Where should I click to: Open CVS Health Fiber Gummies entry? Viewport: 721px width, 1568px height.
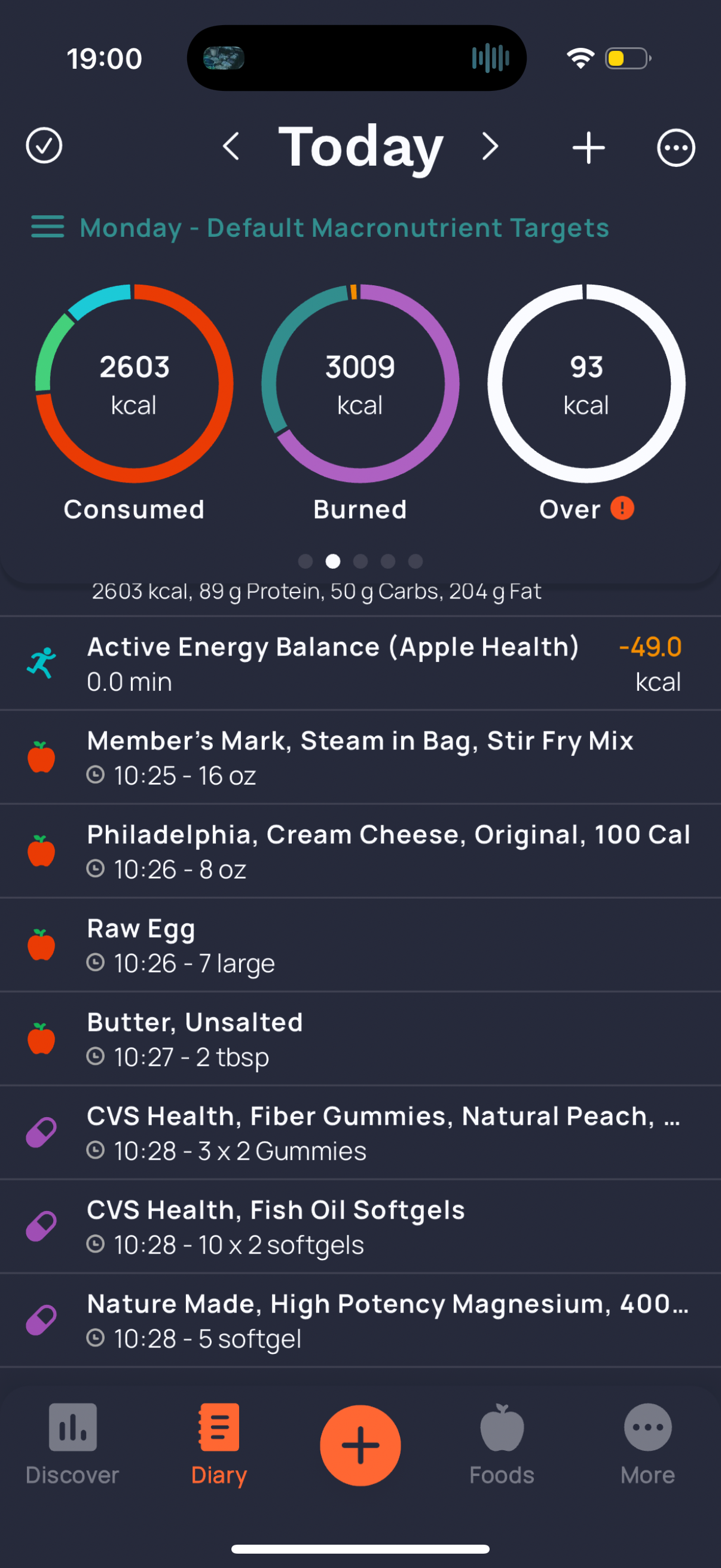pos(360,1132)
